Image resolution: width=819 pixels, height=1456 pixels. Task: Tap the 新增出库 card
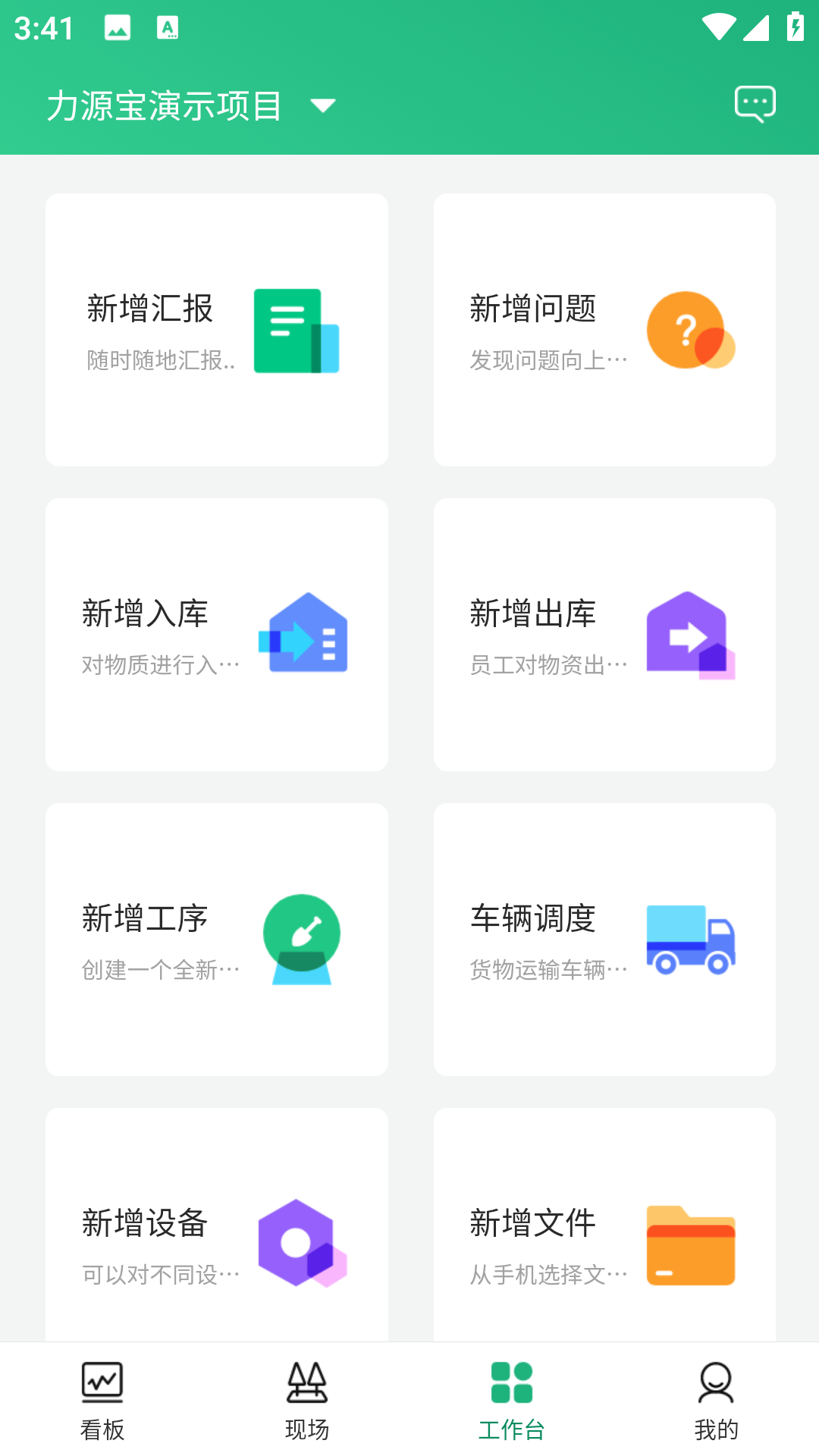[x=604, y=635]
